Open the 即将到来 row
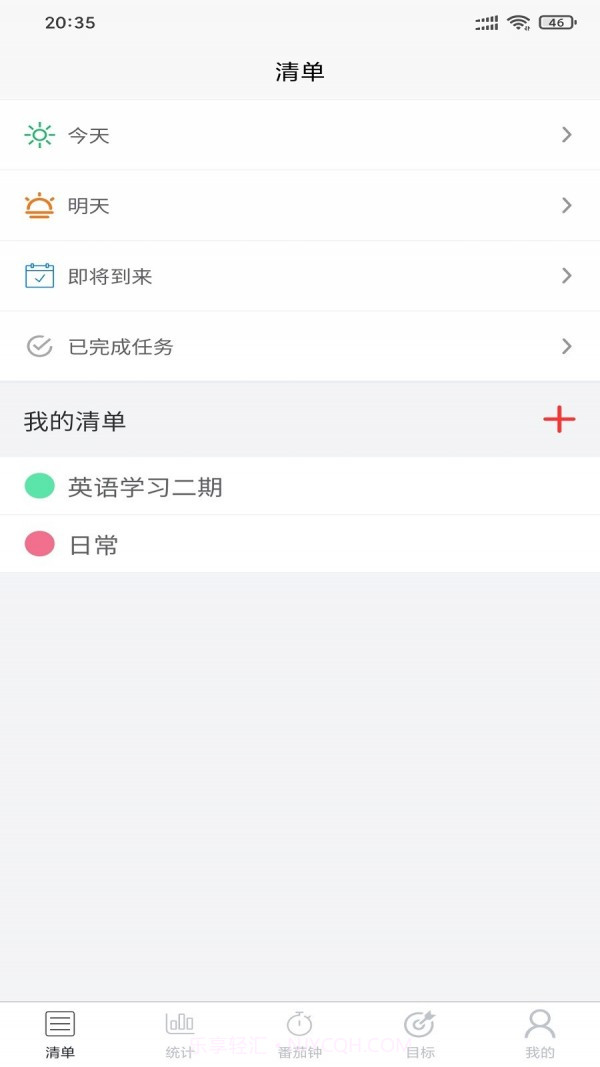The image size is (600, 1067). [x=300, y=276]
